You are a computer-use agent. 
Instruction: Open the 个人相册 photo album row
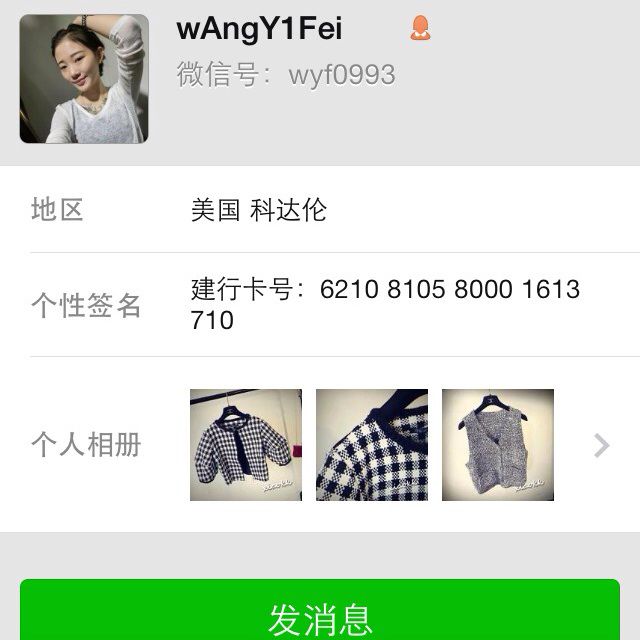tap(320, 445)
